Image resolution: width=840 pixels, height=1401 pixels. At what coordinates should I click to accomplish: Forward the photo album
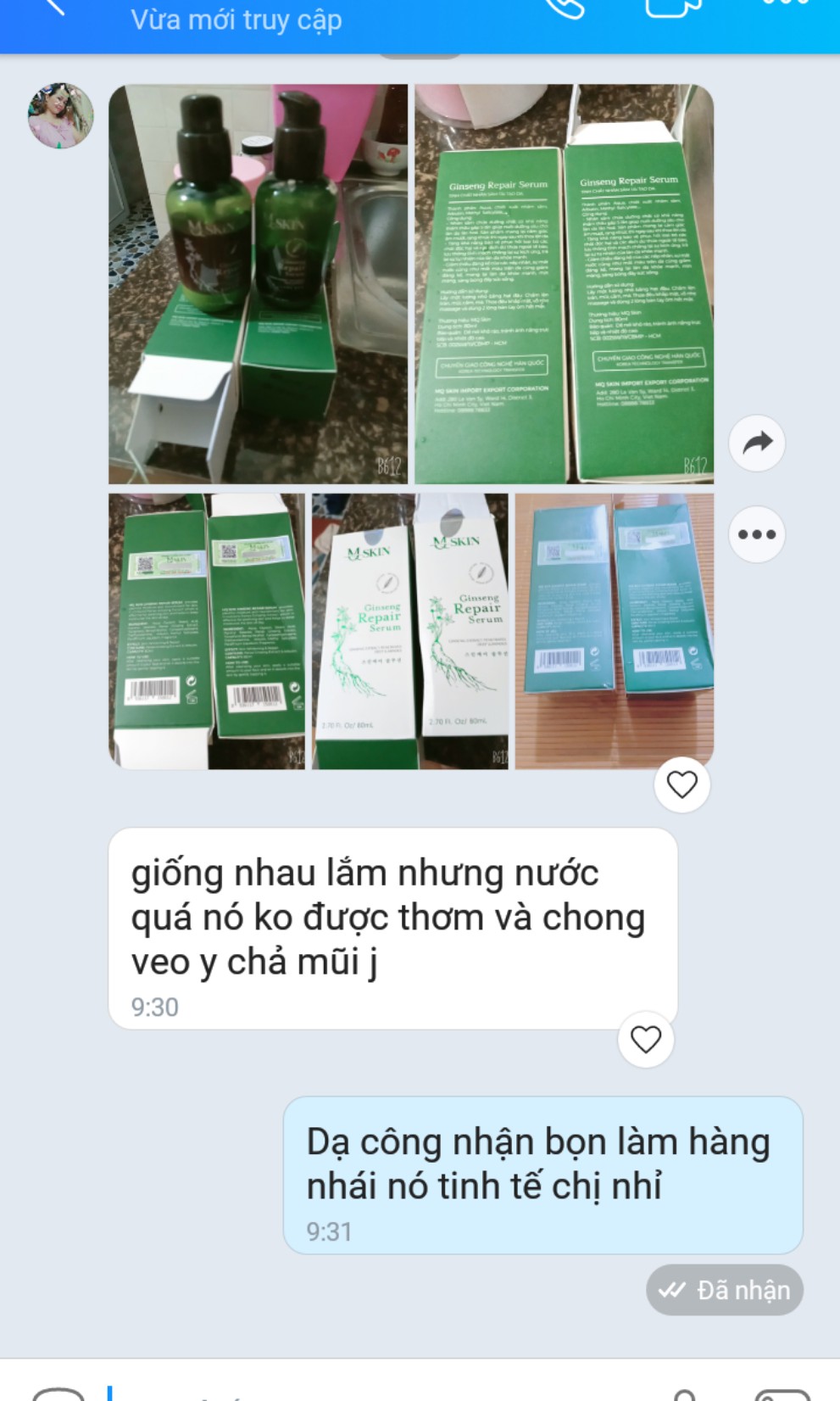[757, 443]
